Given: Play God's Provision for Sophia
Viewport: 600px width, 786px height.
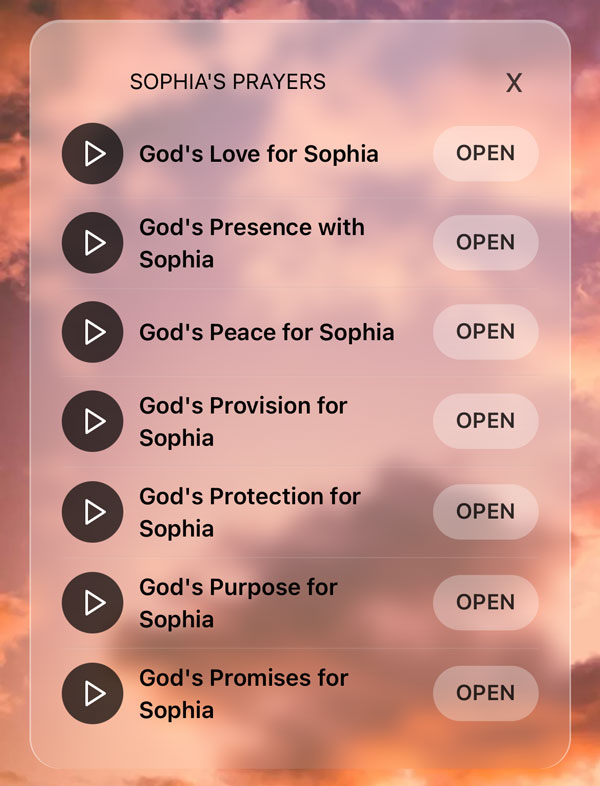Looking at the screenshot, I should (92, 421).
